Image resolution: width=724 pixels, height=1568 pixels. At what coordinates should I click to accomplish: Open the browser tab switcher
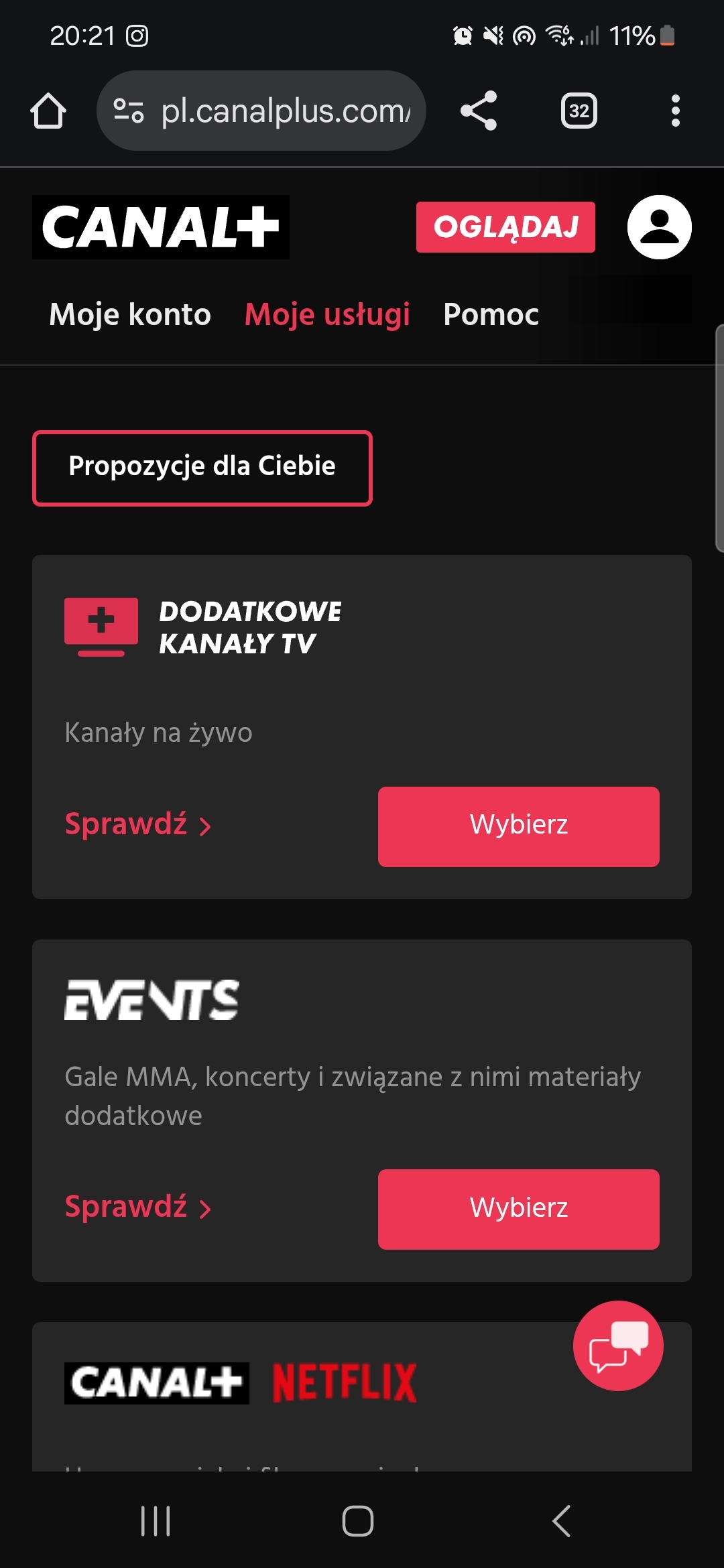(x=579, y=111)
